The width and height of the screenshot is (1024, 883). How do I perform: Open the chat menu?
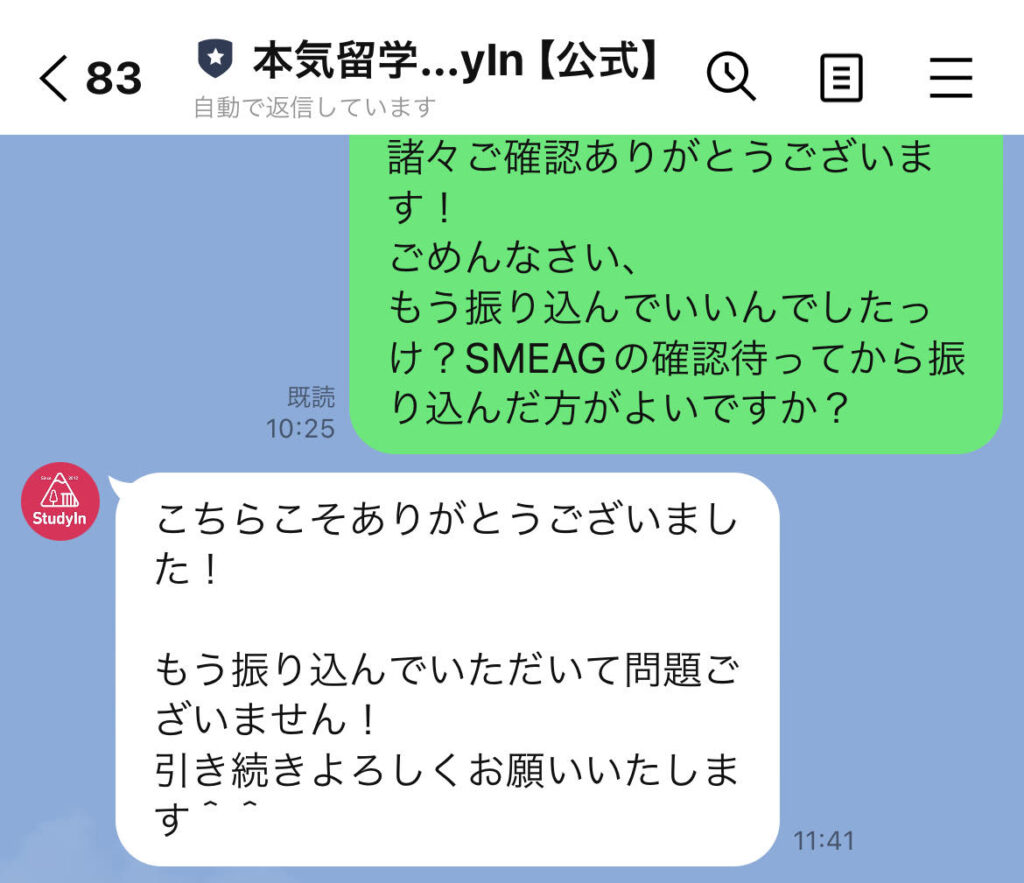[x=950, y=77]
